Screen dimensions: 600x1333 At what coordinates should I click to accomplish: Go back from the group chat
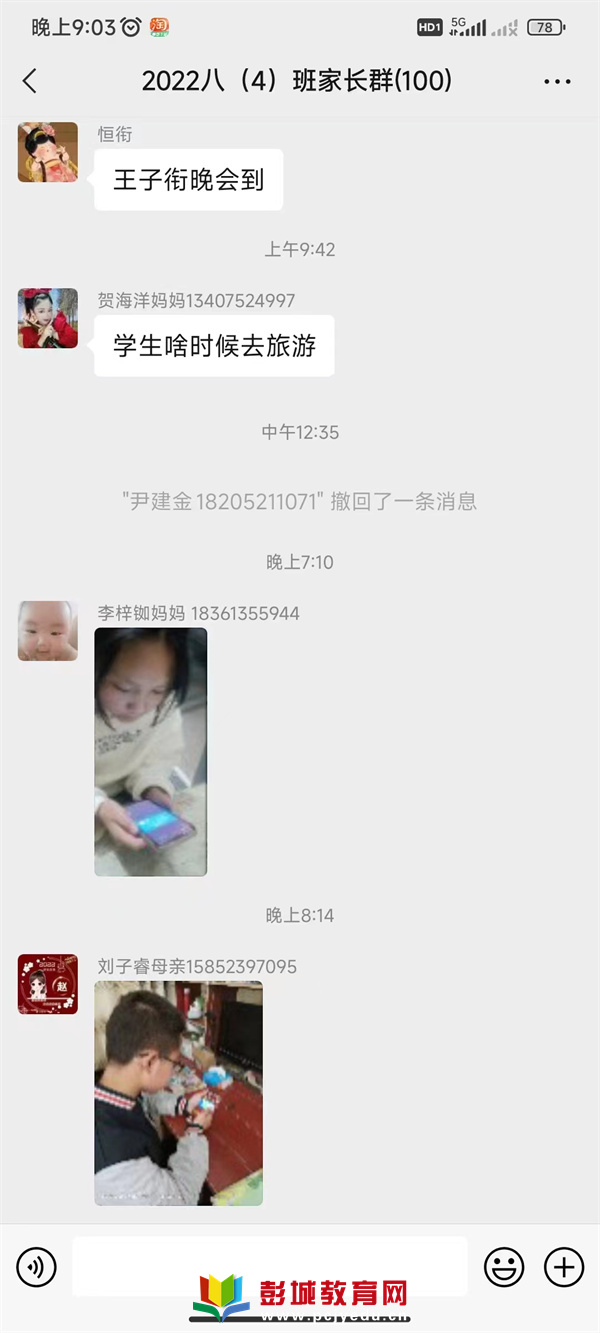(x=30, y=81)
